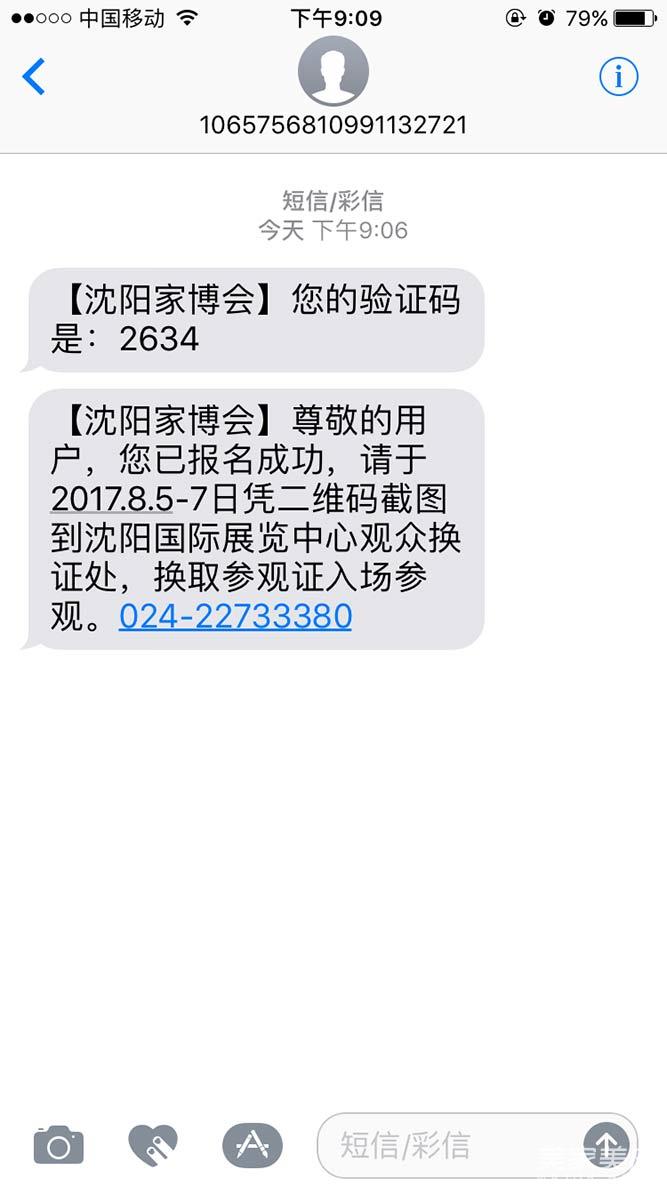Open Digital Touch heart icon
This screenshot has height=1186, width=667.
tap(153, 1144)
